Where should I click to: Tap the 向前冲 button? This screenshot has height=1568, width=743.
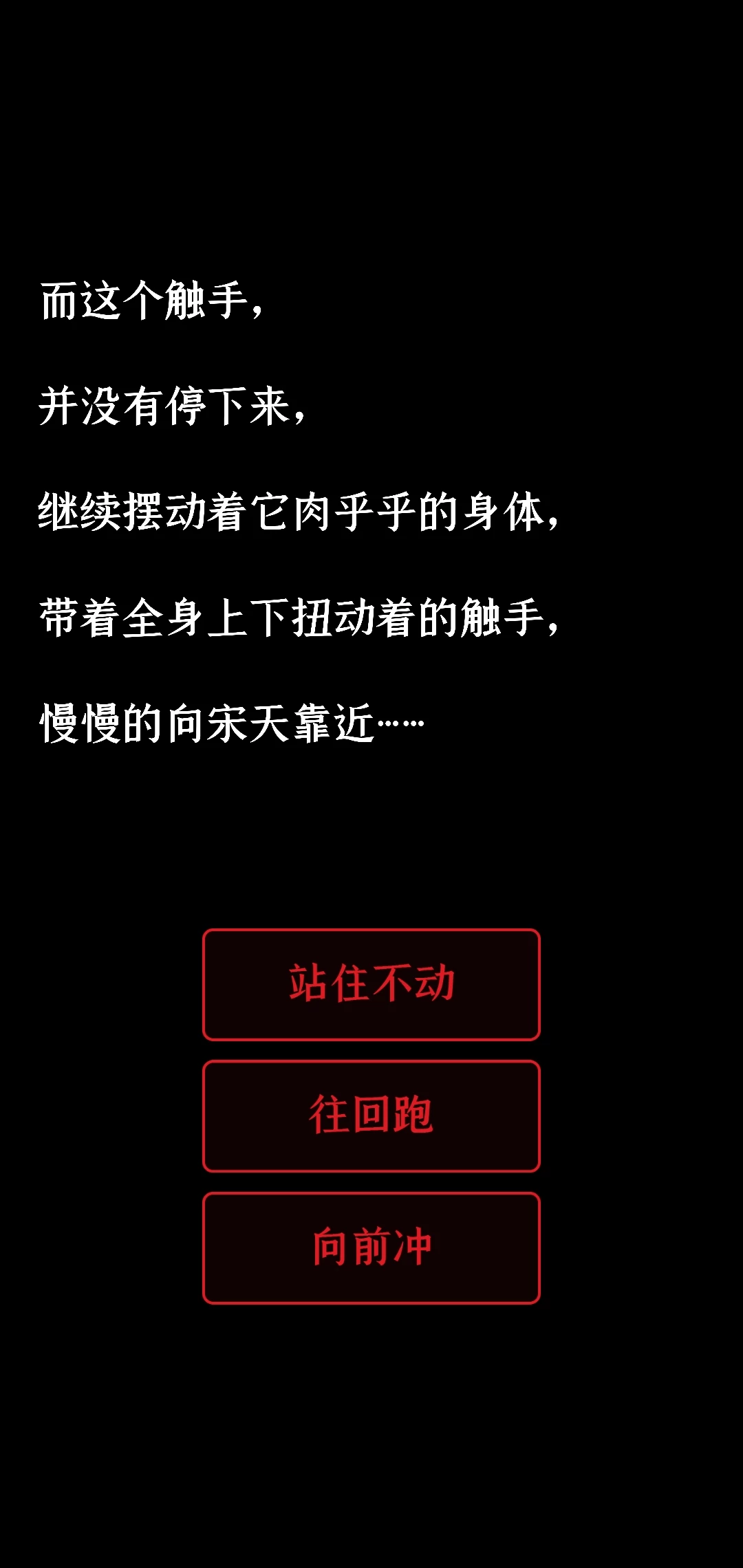[x=371, y=1248]
